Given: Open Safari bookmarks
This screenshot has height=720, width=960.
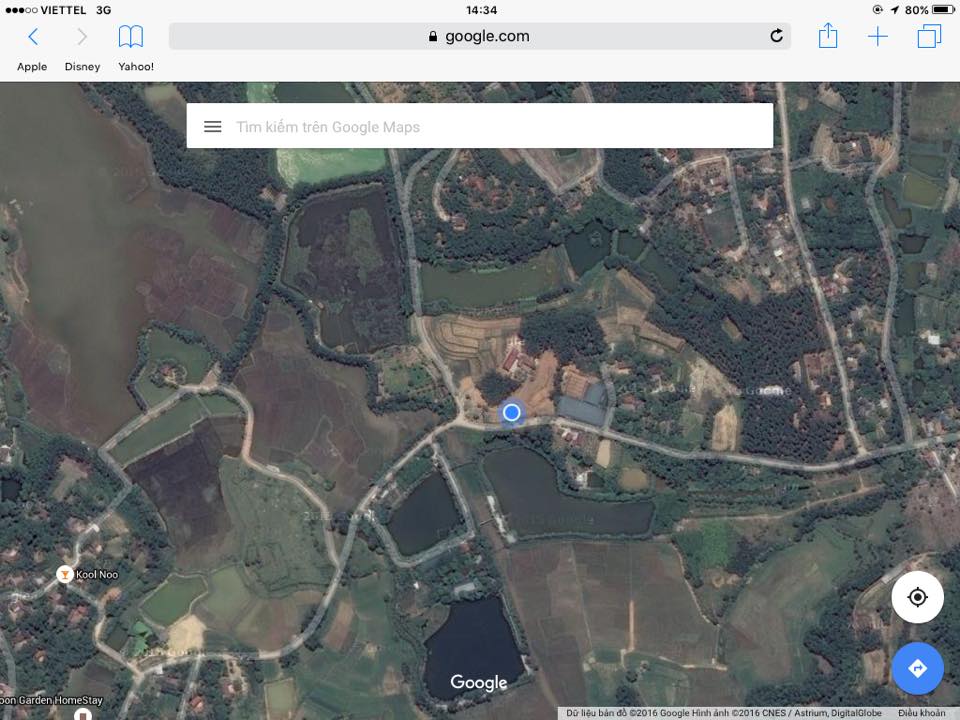Looking at the screenshot, I should 130,37.
